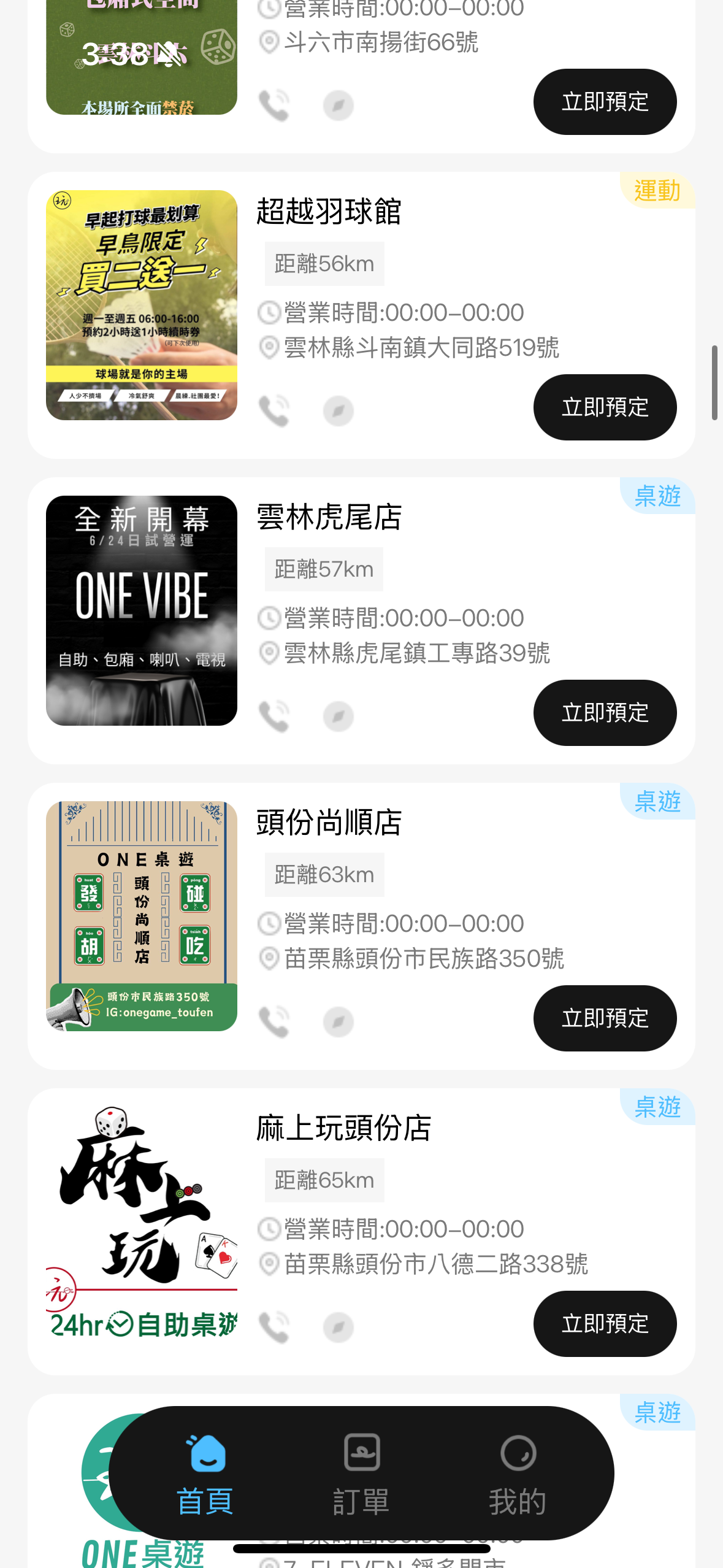This screenshot has height=1568, width=723.
Task: Switch to the 訂單 tab
Action: point(361,1471)
